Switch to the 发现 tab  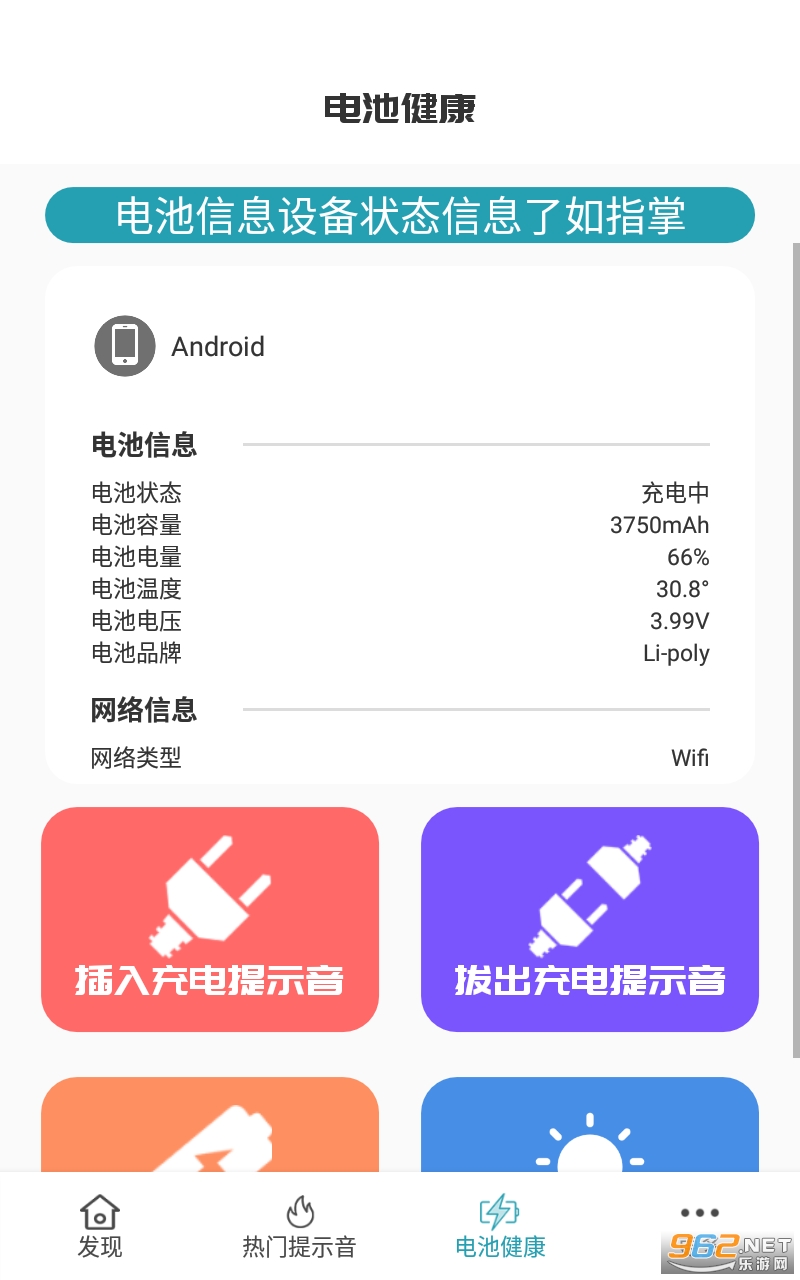(100, 1226)
